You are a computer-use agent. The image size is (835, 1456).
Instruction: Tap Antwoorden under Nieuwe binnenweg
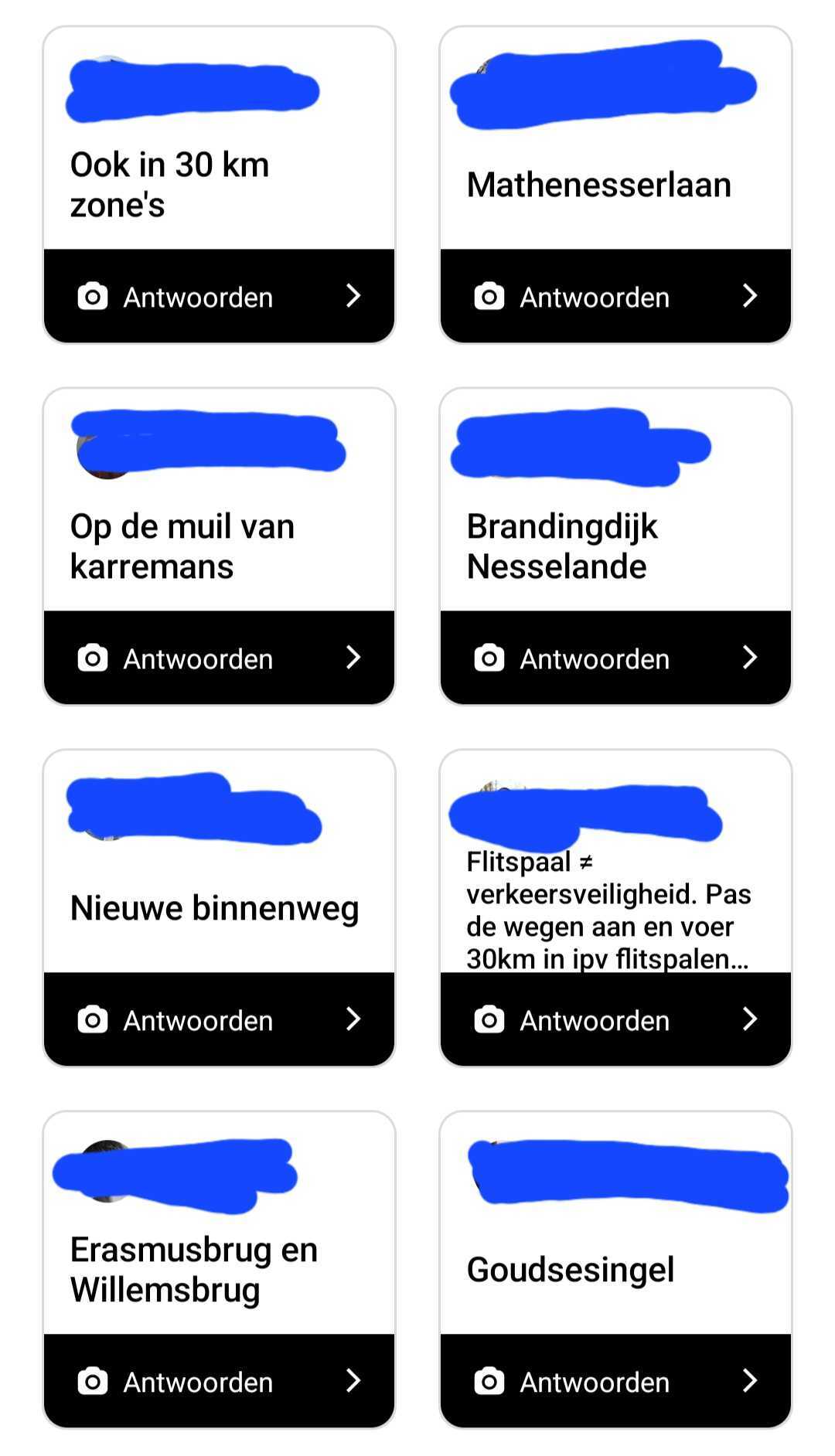(219, 1019)
